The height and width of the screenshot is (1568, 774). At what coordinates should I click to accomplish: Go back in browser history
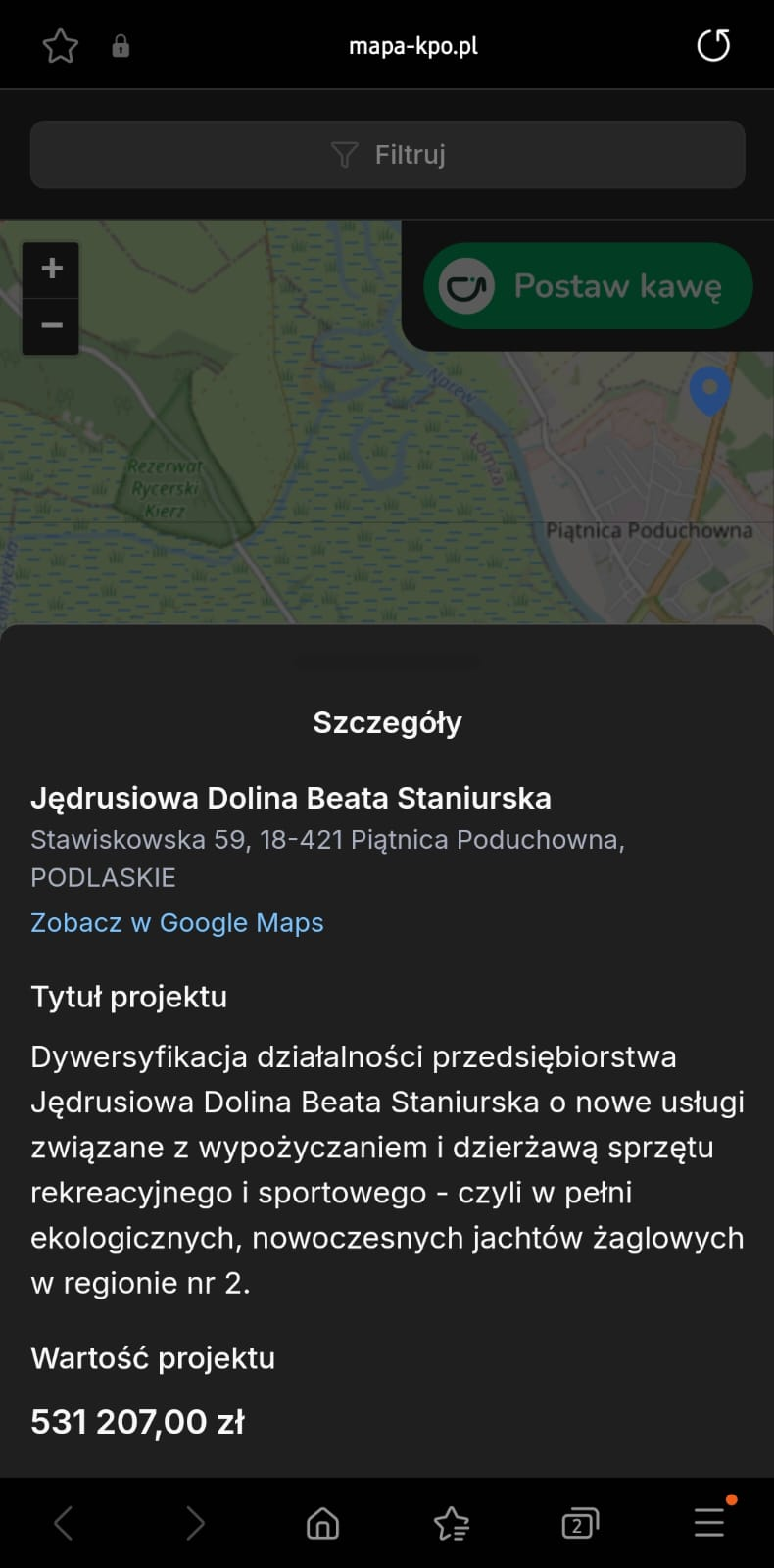(64, 1523)
